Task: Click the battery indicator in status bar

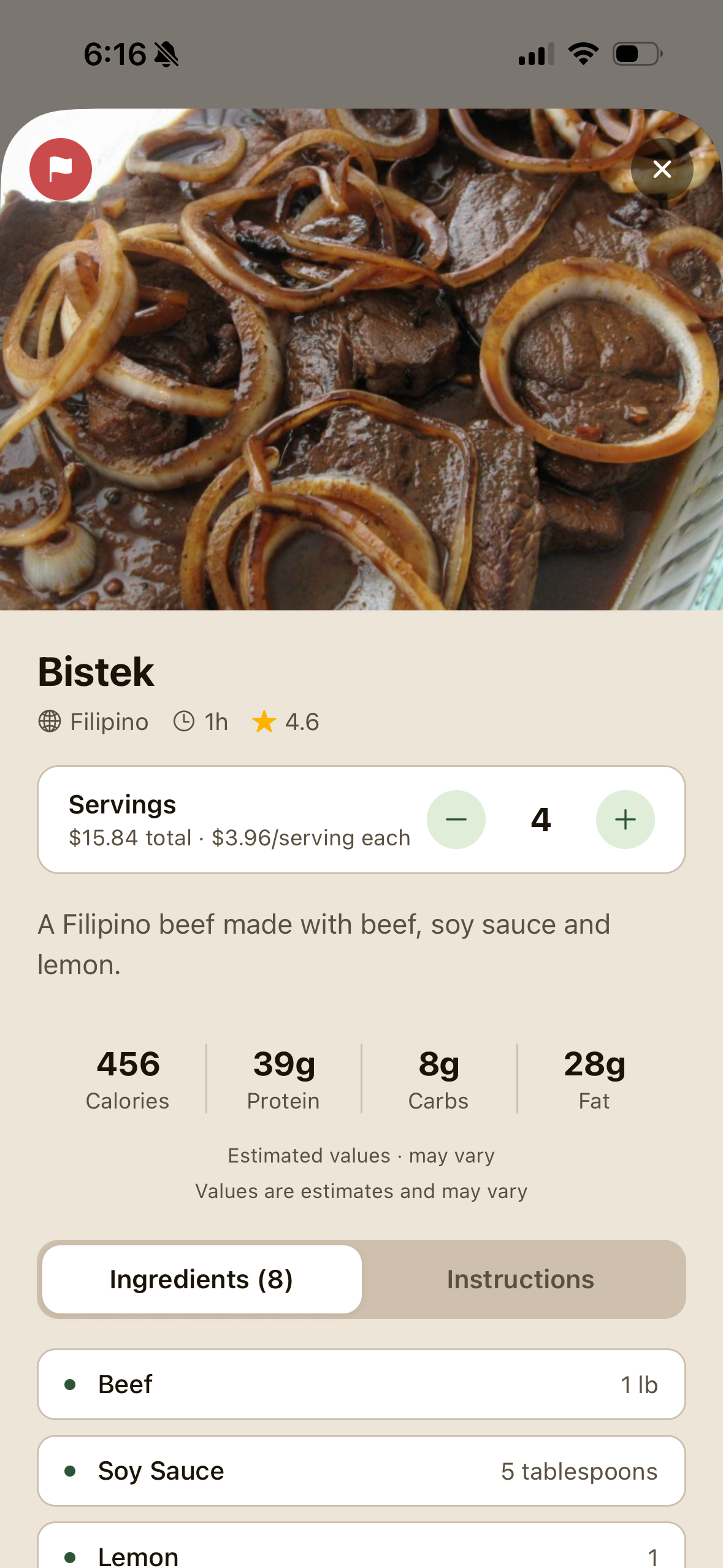Action: click(635, 53)
